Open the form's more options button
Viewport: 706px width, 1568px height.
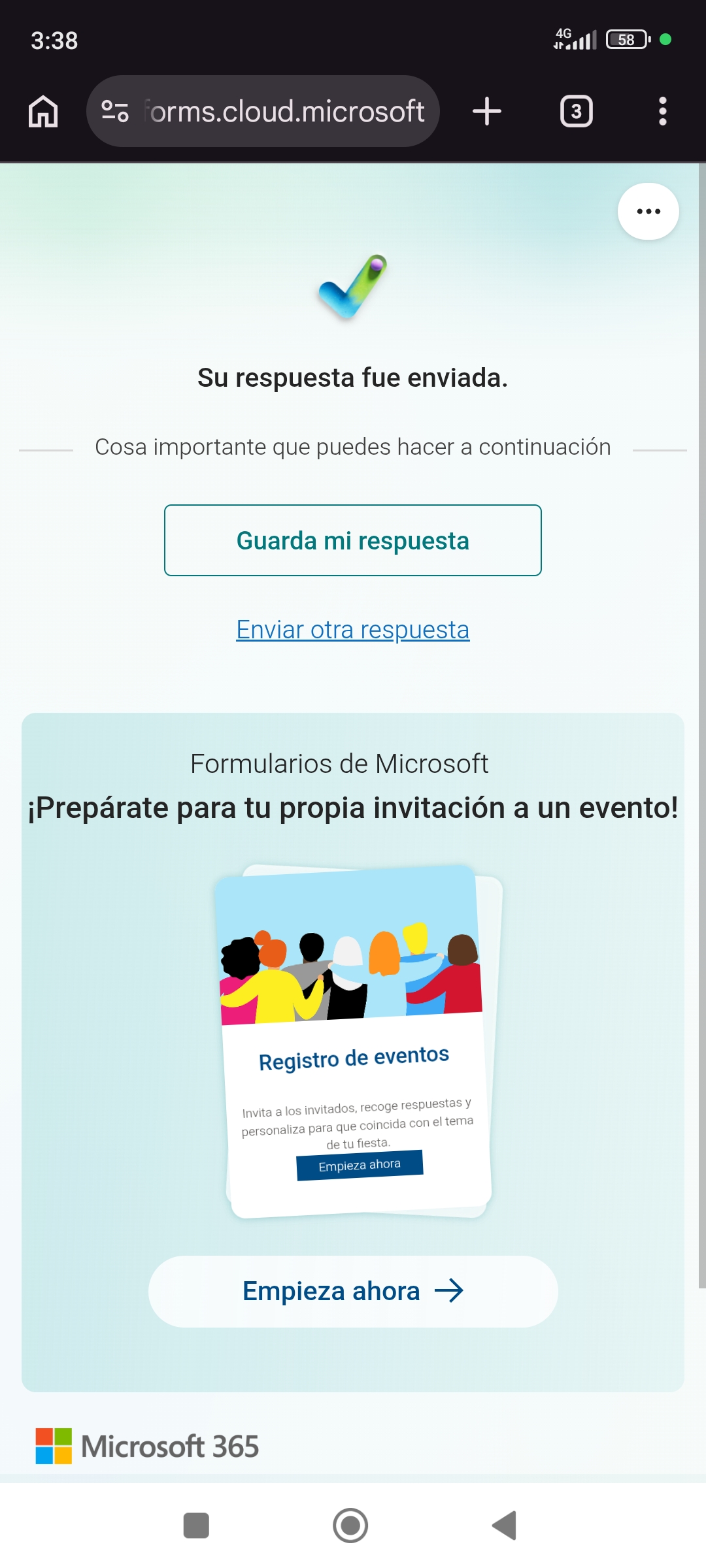648,211
